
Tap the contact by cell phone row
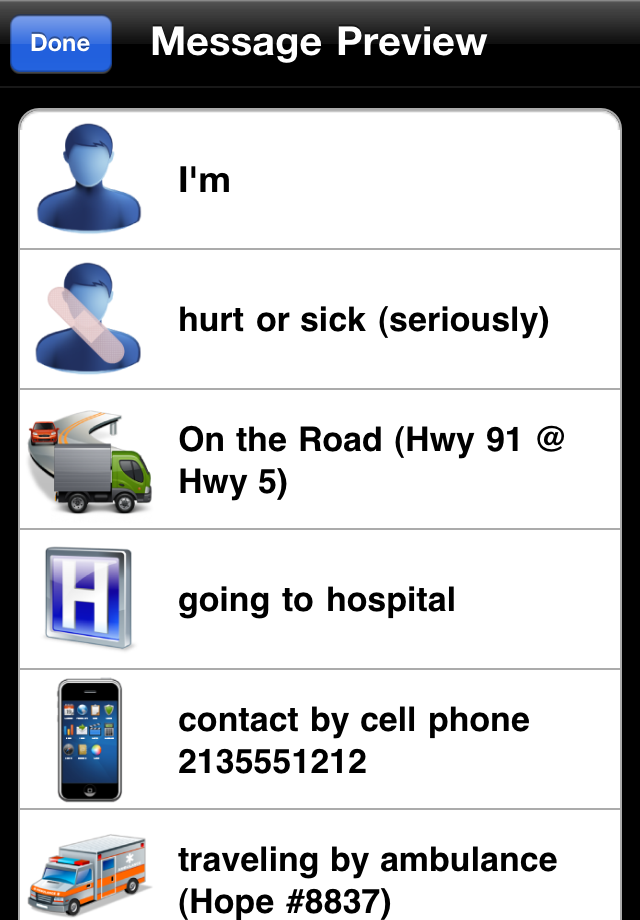(320, 740)
